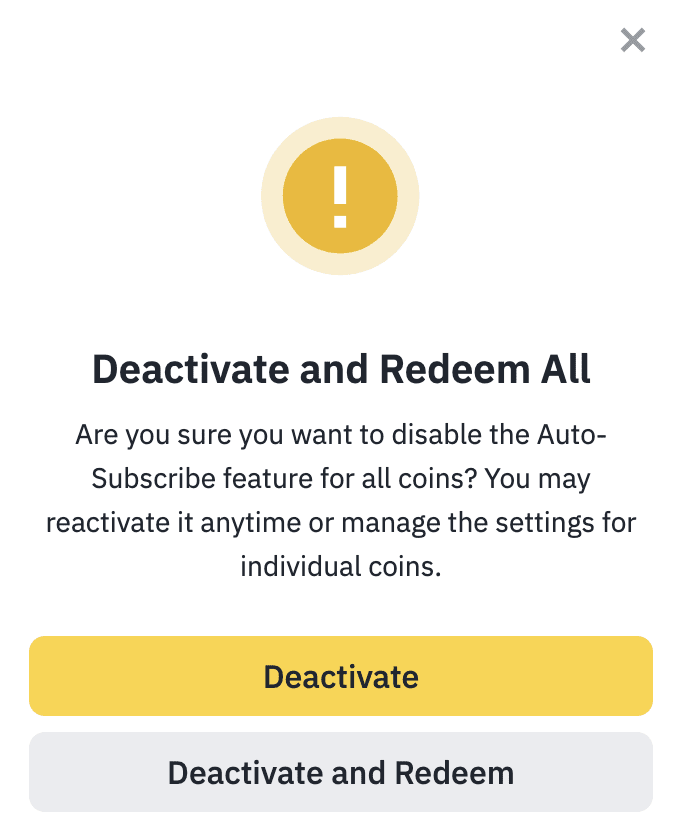Viewport: 690px width, 838px height.
Task: Close the dialog with the X icon
Action: coord(632,40)
